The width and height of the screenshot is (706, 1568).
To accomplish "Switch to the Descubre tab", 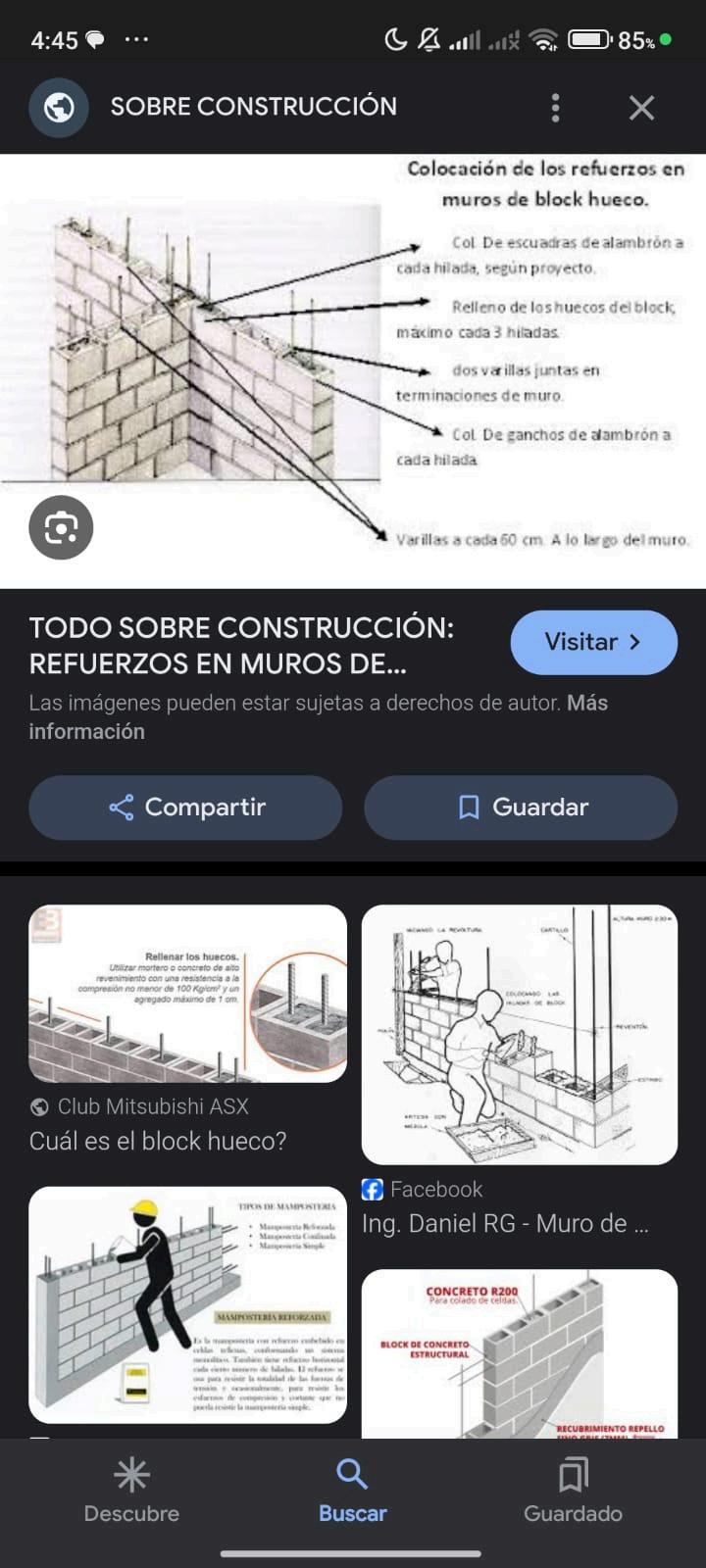I will click(131, 1490).
